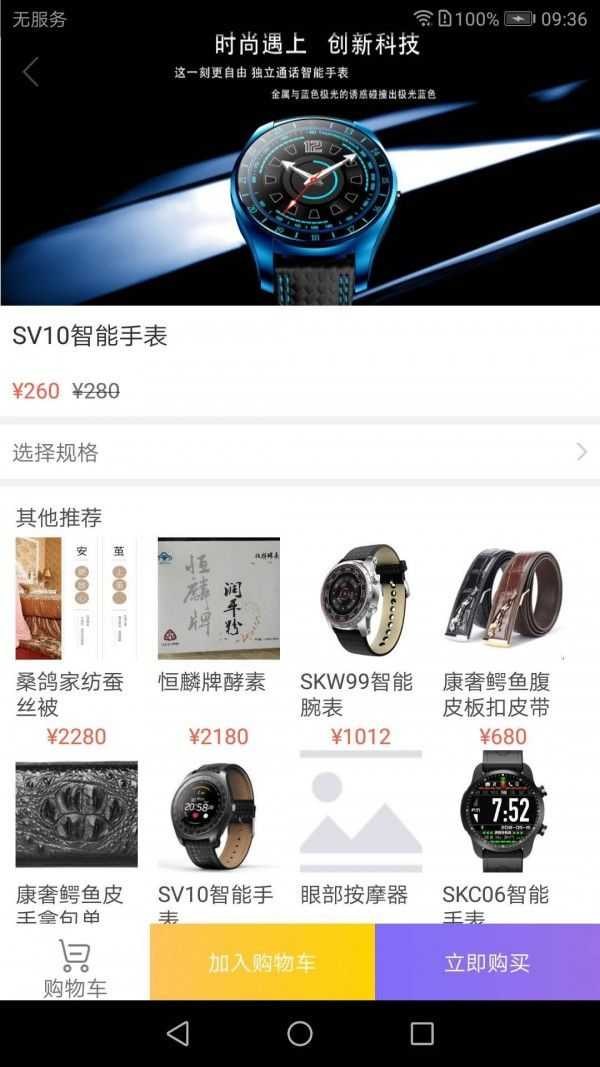Open the 选择规格 specification row

[300, 453]
